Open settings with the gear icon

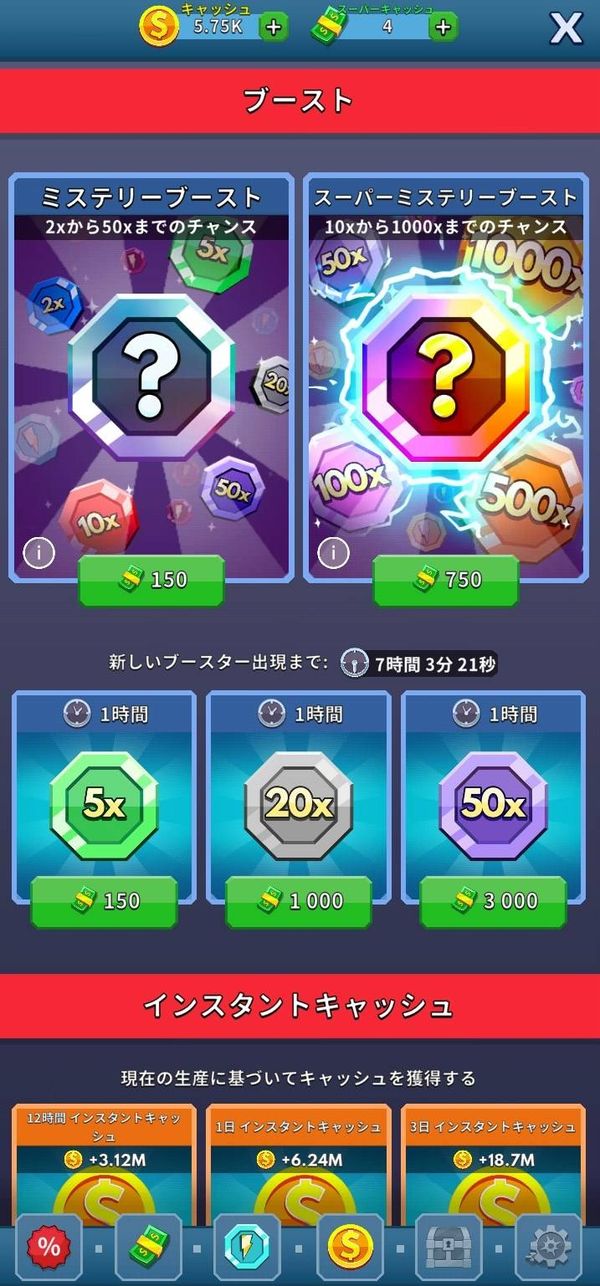[548, 1247]
